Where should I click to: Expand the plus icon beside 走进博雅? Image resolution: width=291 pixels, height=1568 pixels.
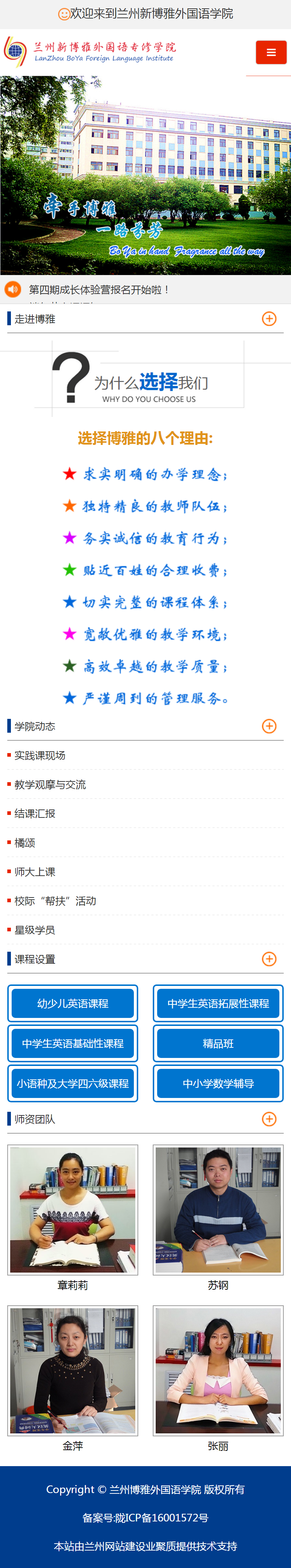(x=268, y=319)
